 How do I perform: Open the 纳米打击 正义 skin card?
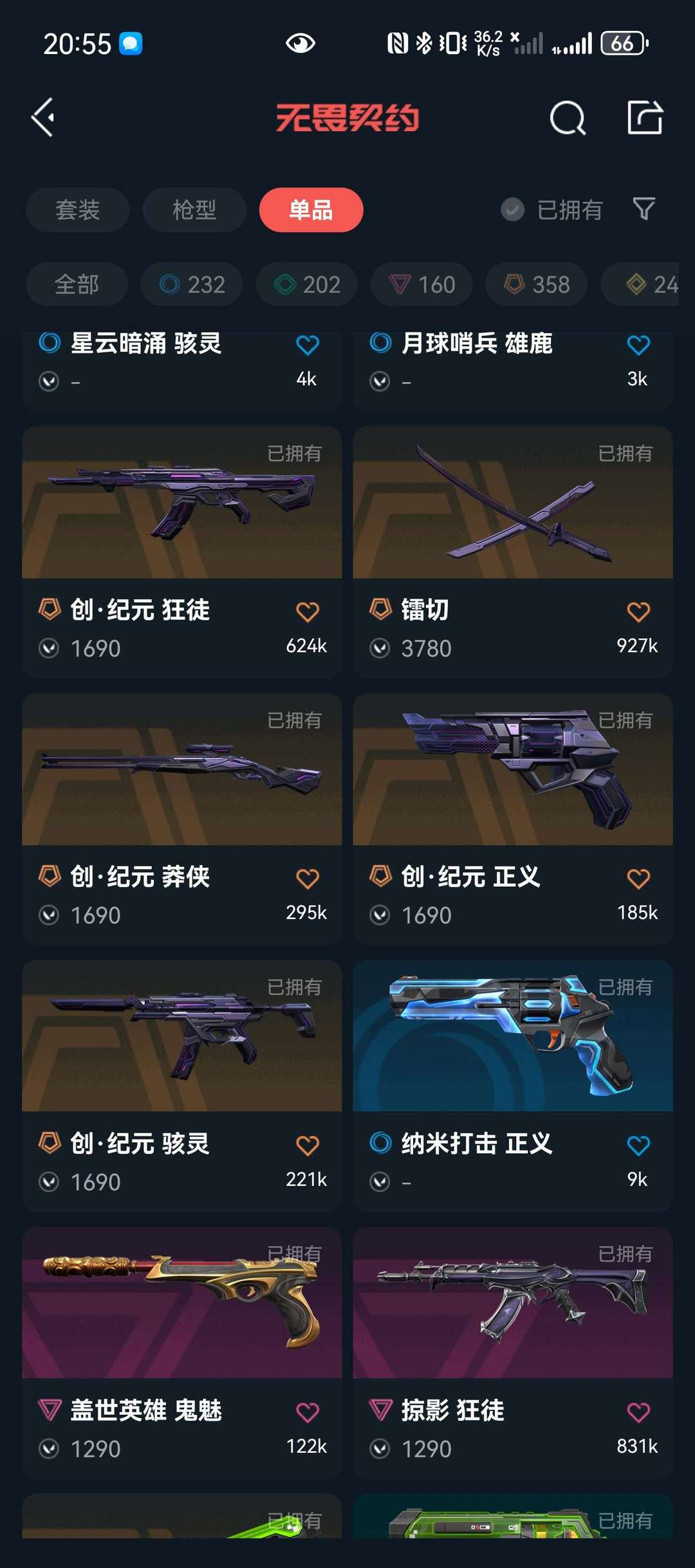pyautogui.click(x=512, y=1037)
